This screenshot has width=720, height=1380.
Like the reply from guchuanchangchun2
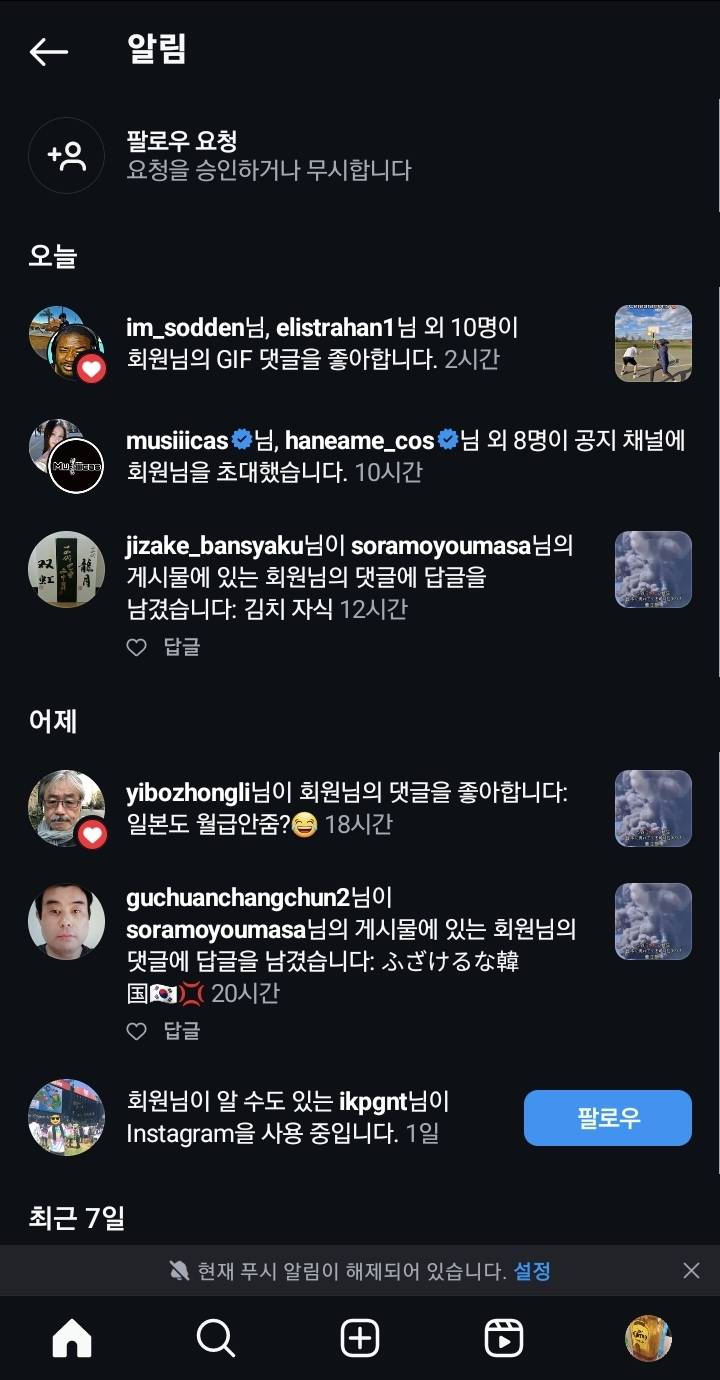[x=137, y=1031]
